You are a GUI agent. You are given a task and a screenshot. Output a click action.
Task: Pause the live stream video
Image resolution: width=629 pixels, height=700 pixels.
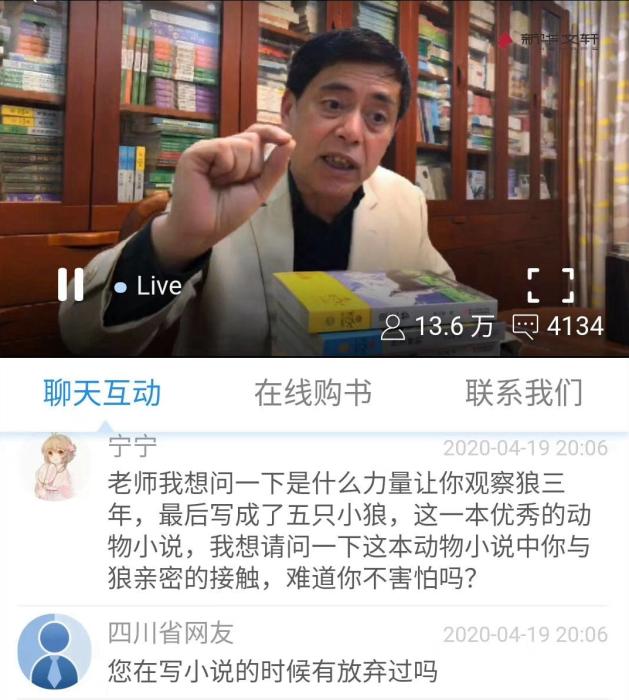[x=70, y=285]
